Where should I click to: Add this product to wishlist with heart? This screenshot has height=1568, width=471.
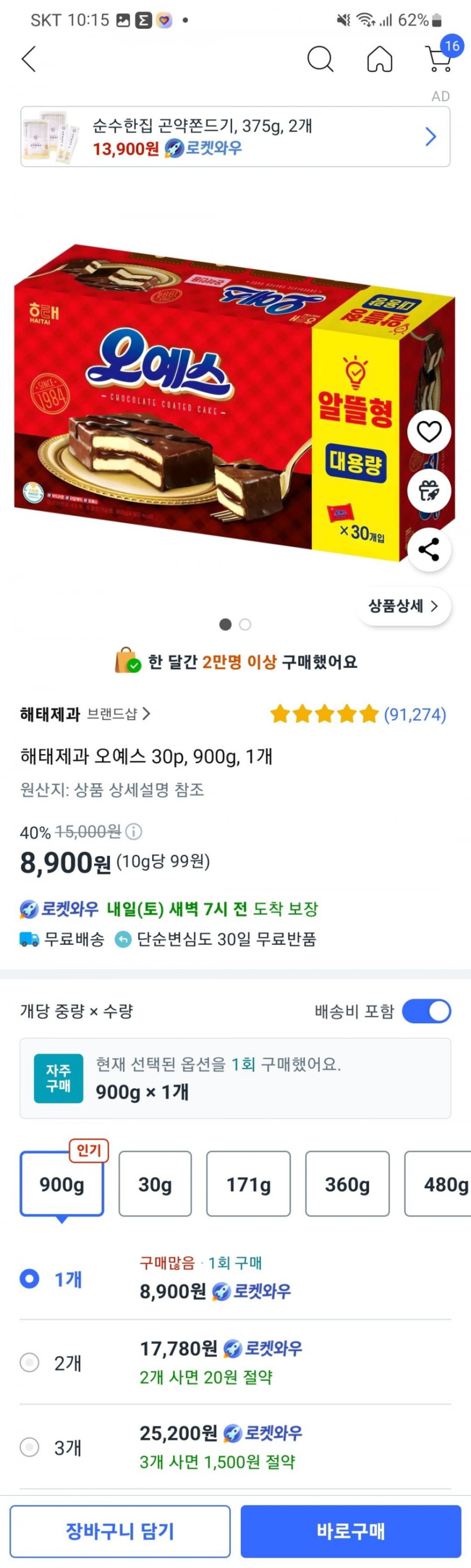click(x=429, y=432)
